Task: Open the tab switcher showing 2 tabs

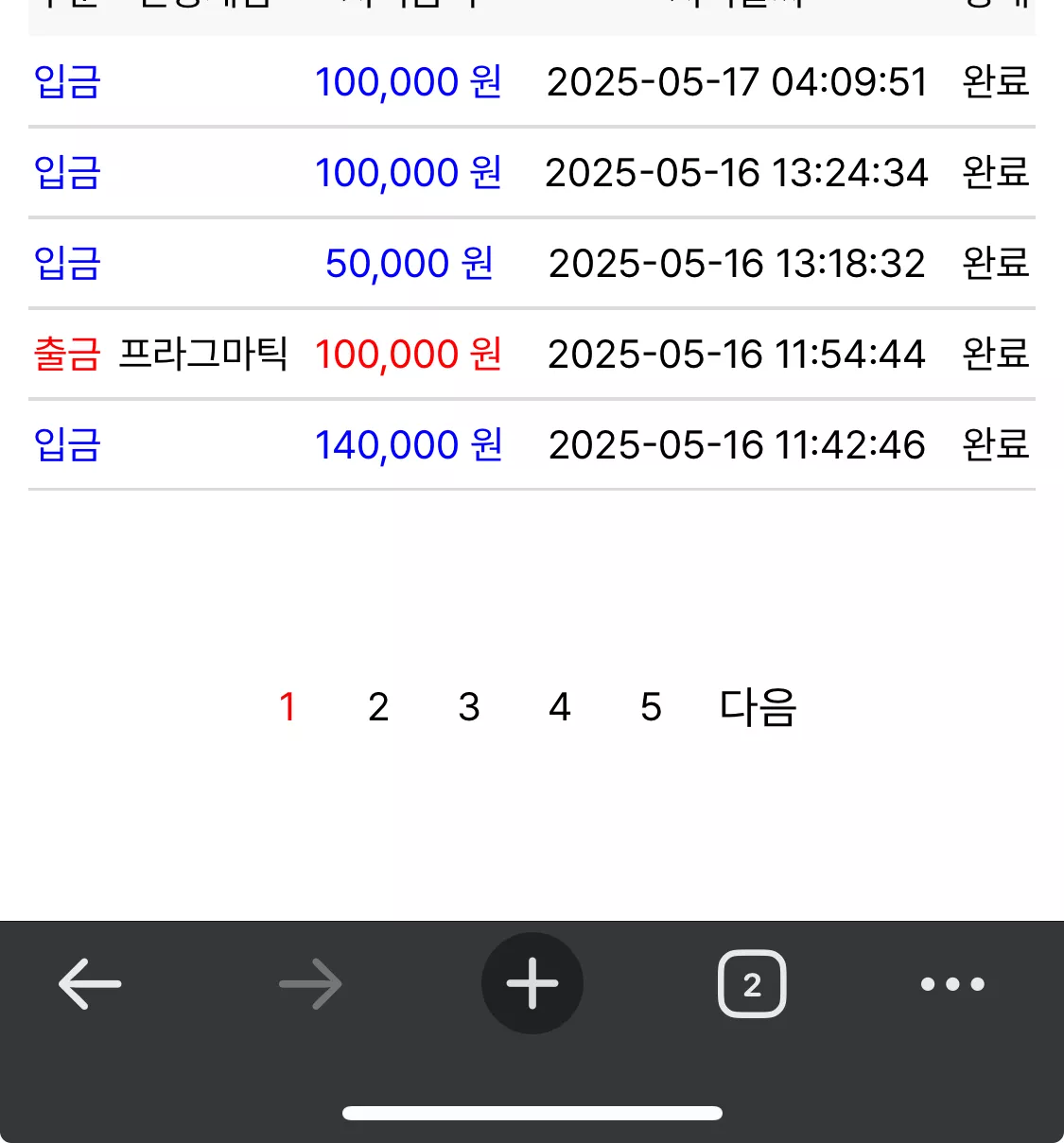Action: pos(752,984)
